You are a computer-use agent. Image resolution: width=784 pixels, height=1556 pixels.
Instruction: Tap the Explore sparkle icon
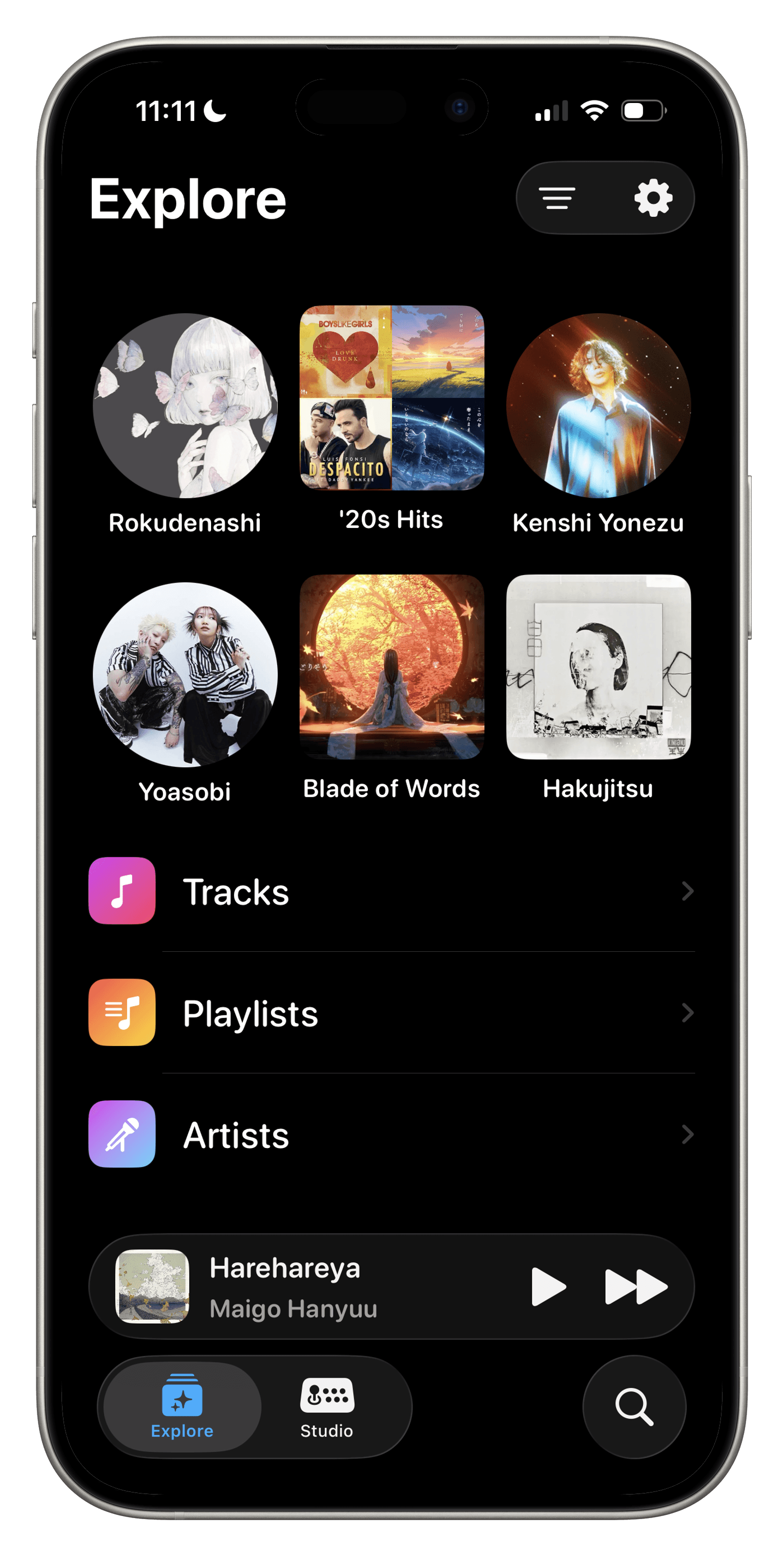click(181, 1395)
